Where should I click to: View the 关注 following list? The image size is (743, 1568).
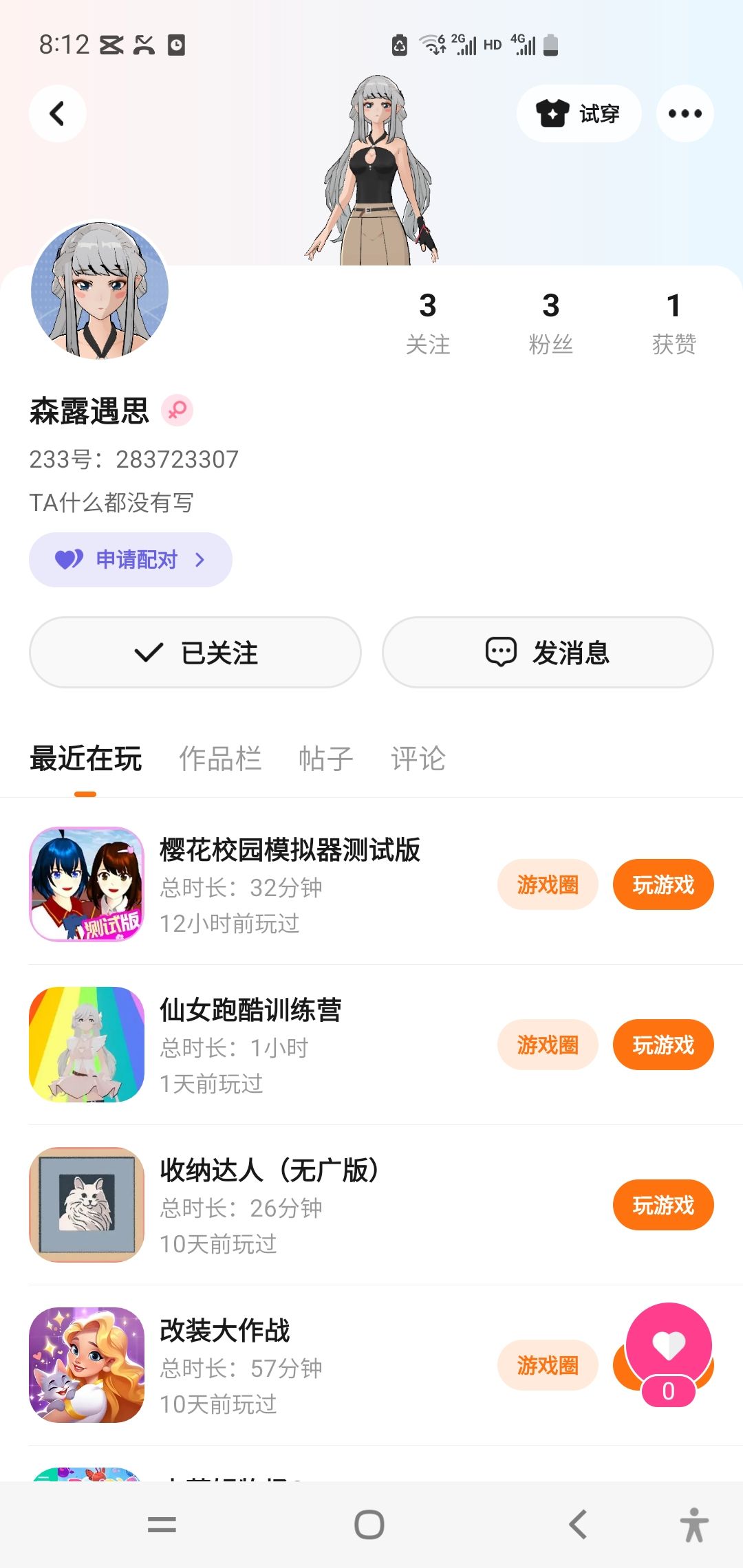pyautogui.click(x=427, y=323)
